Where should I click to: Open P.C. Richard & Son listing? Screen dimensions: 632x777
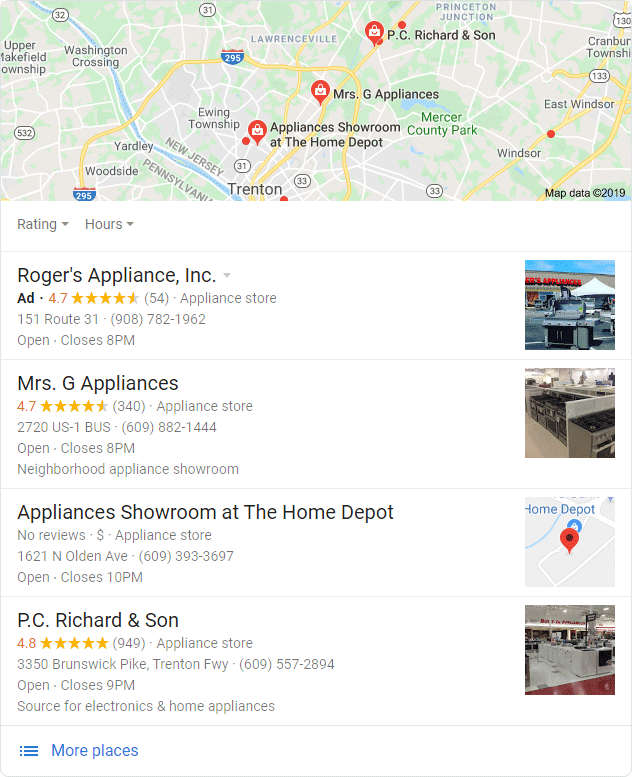click(98, 620)
